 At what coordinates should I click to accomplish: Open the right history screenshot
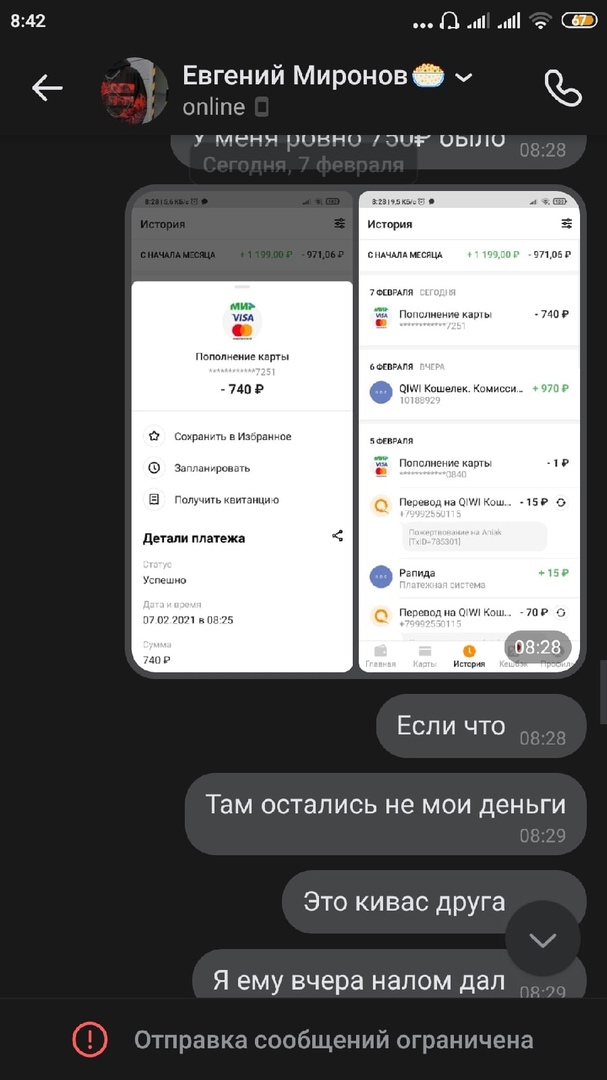[x=468, y=430]
